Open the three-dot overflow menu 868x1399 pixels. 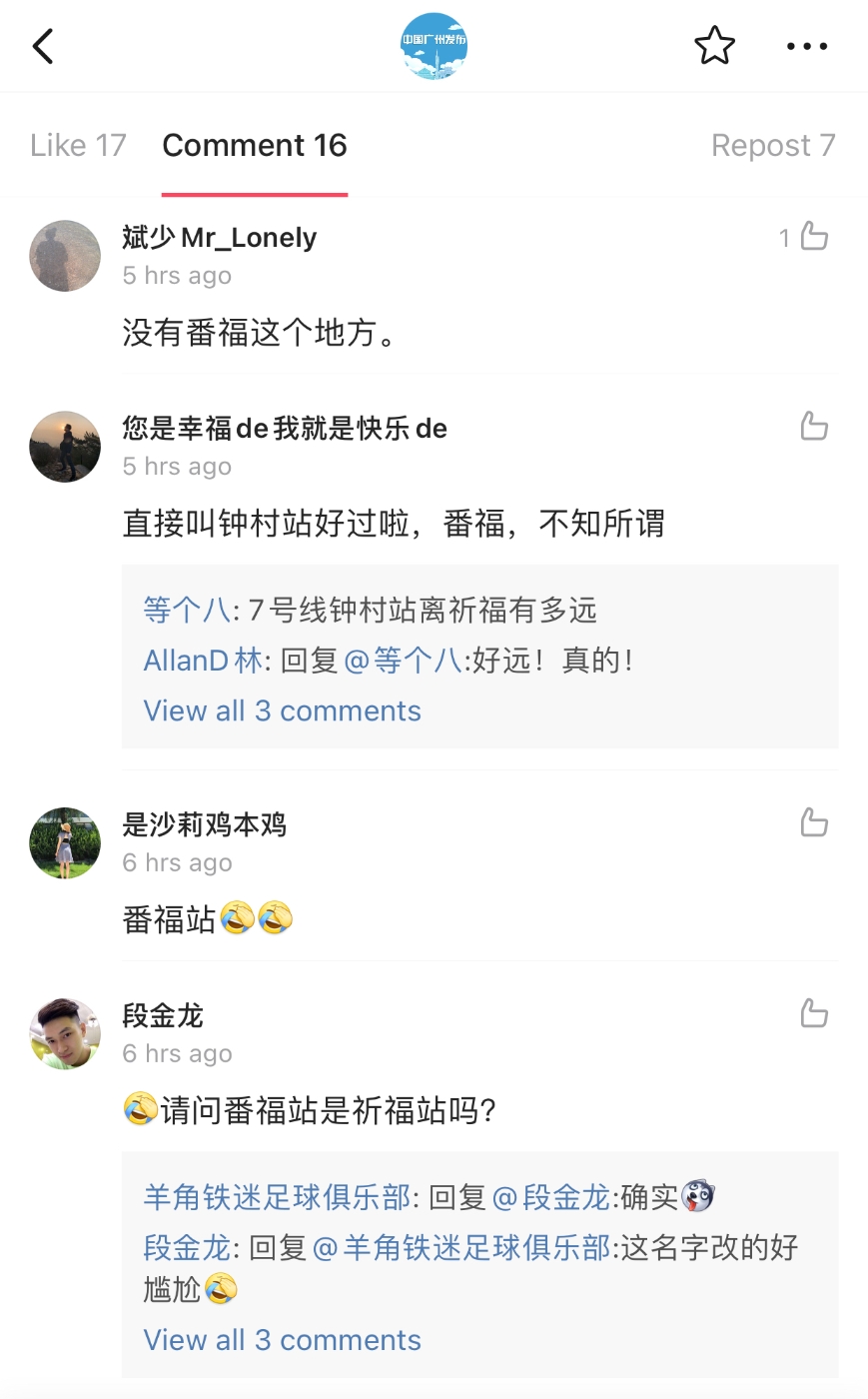pos(806,46)
